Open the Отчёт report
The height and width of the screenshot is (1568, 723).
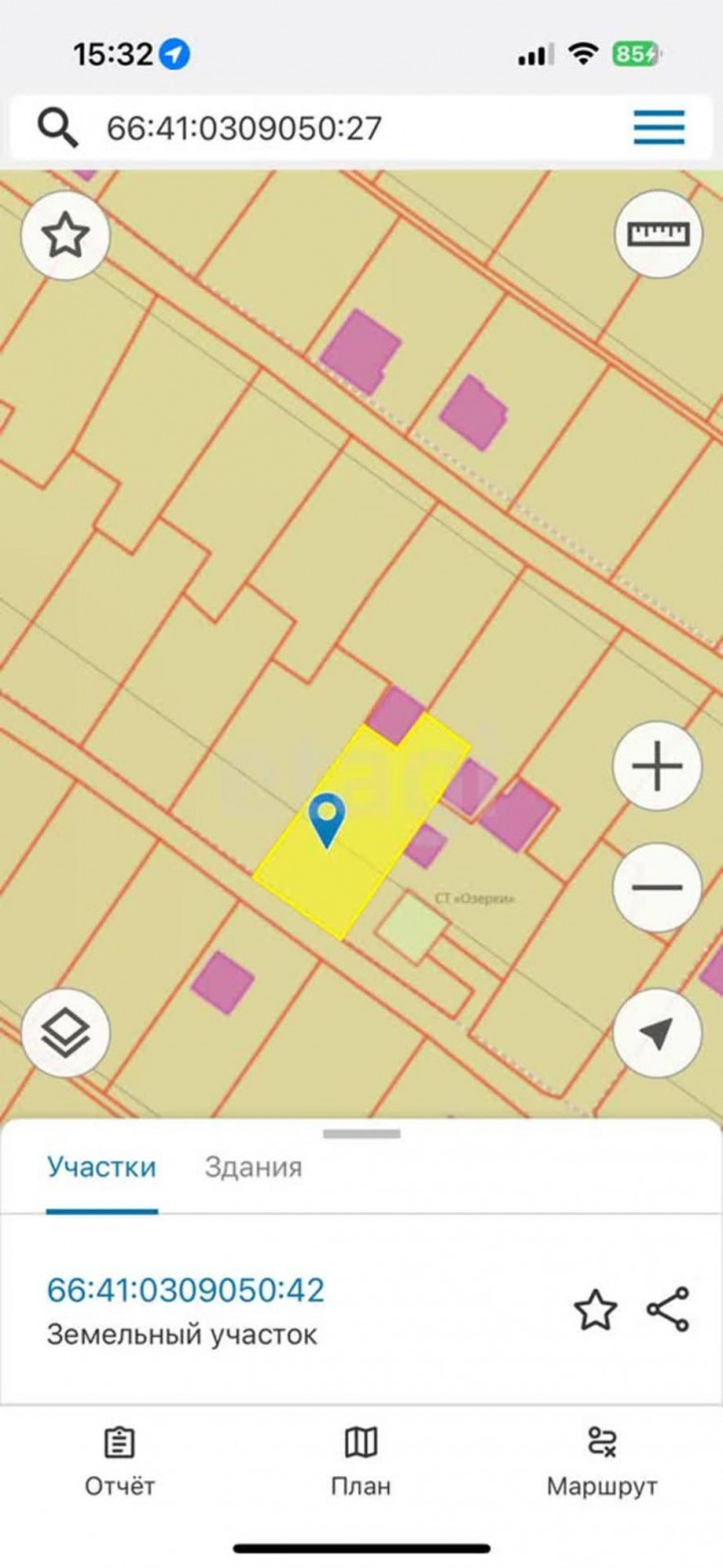coord(120,1460)
